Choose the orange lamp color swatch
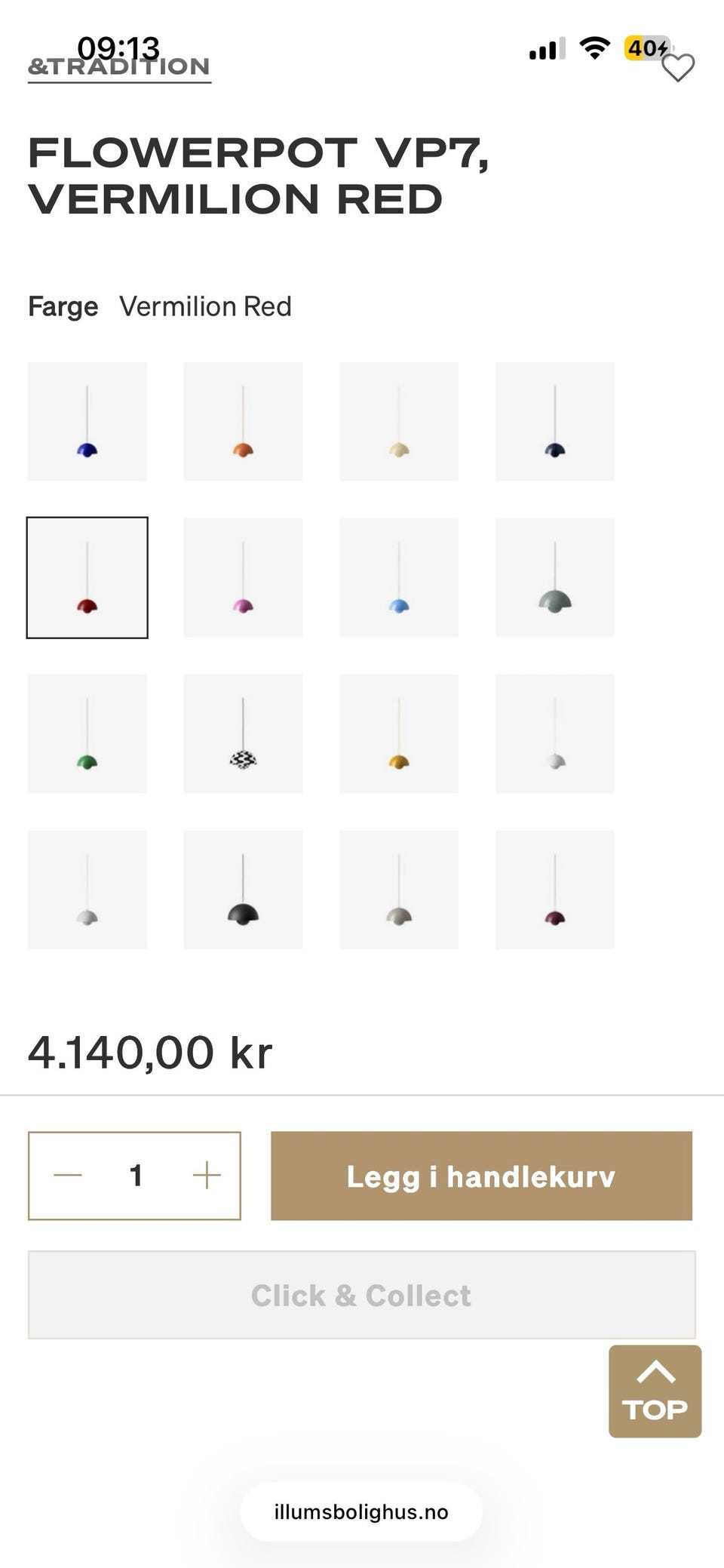The width and height of the screenshot is (724, 1568). coord(243,422)
